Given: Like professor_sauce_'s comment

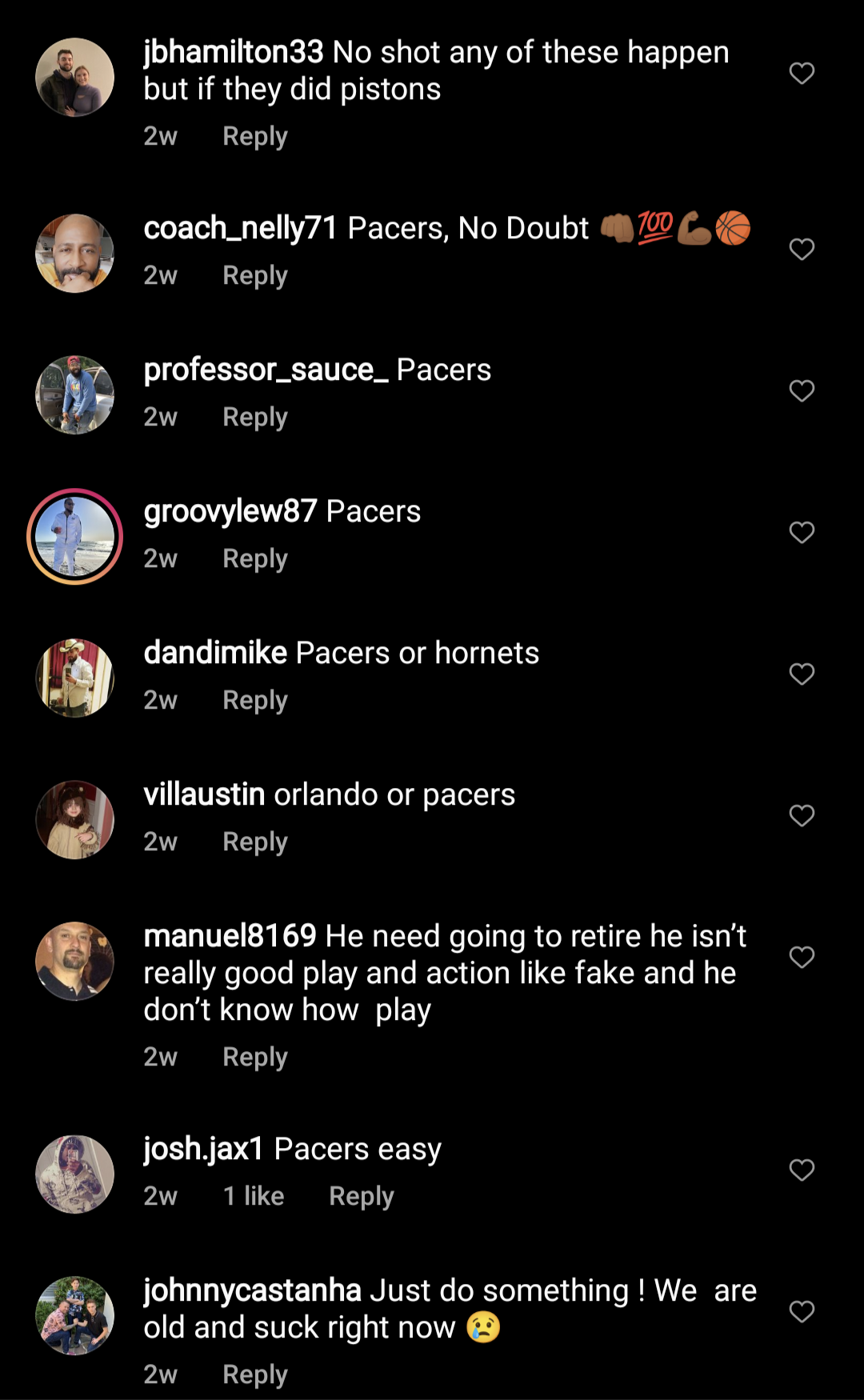Looking at the screenshot, I should (x=802, y=391).
